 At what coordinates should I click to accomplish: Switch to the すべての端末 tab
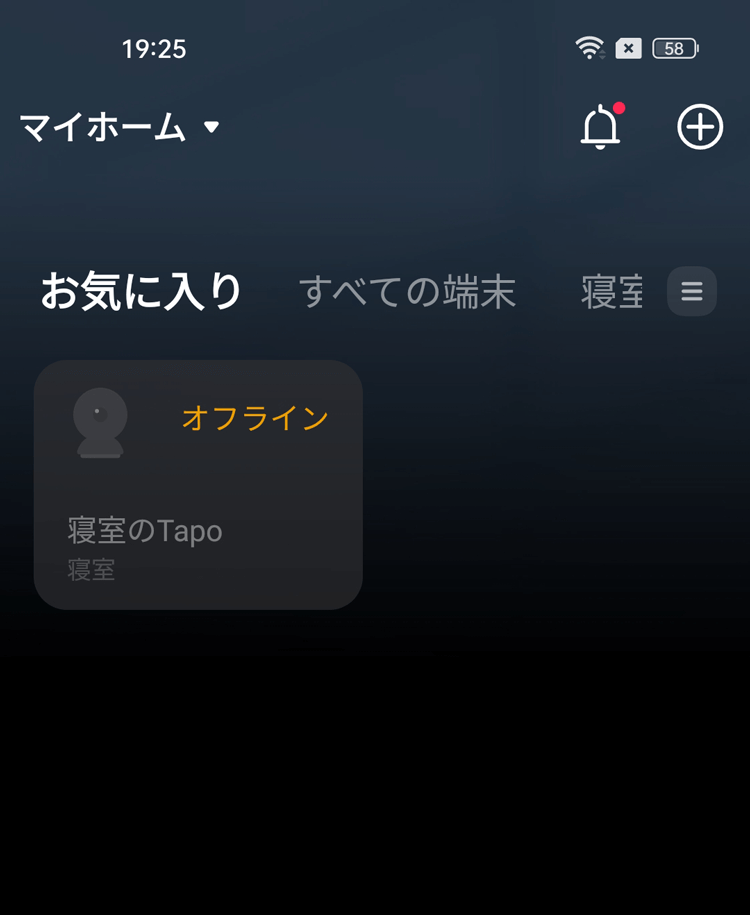click(407, 292)
